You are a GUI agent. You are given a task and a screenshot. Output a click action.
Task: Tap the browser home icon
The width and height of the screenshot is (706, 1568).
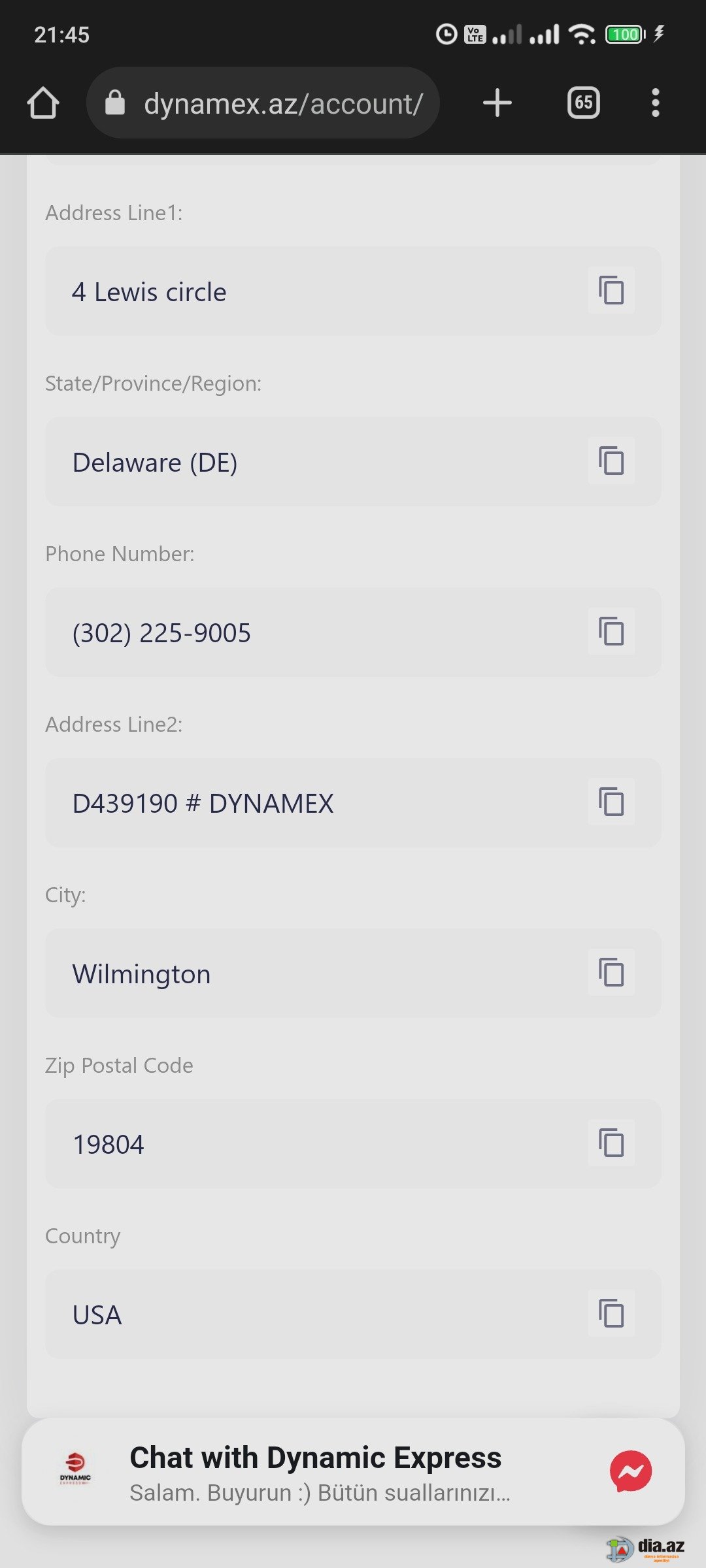click(x=43, y=103)
